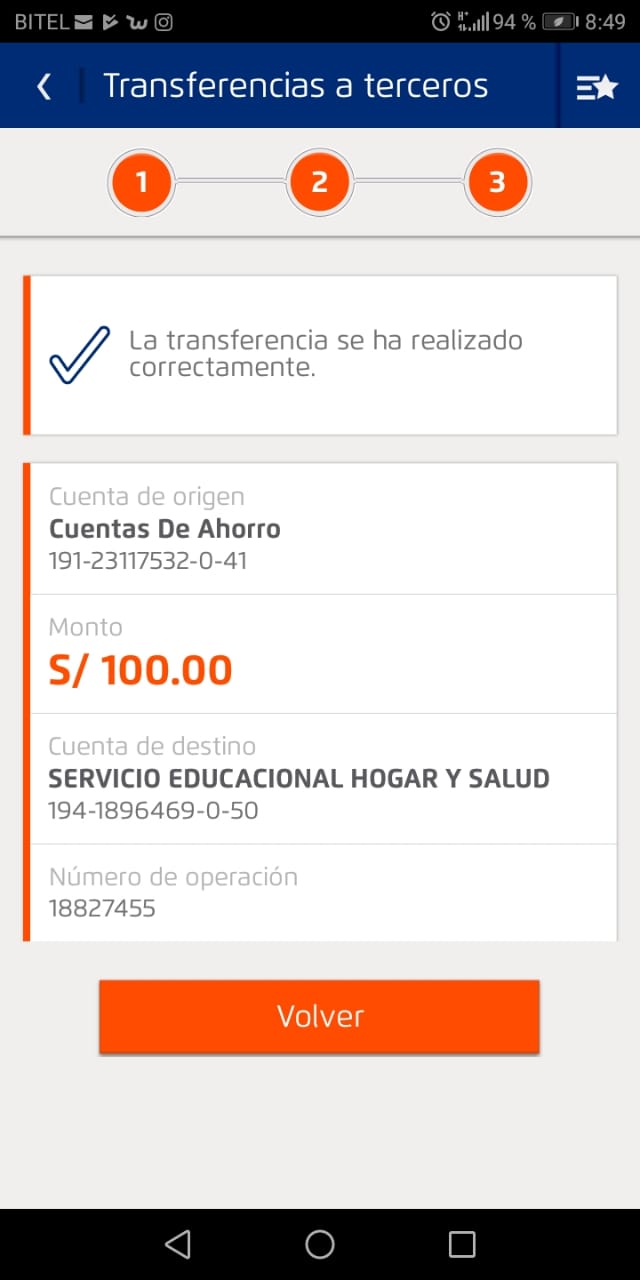Go to the home screen
Viewport: 640px width, 1280px height.
tap(320, 1244)
